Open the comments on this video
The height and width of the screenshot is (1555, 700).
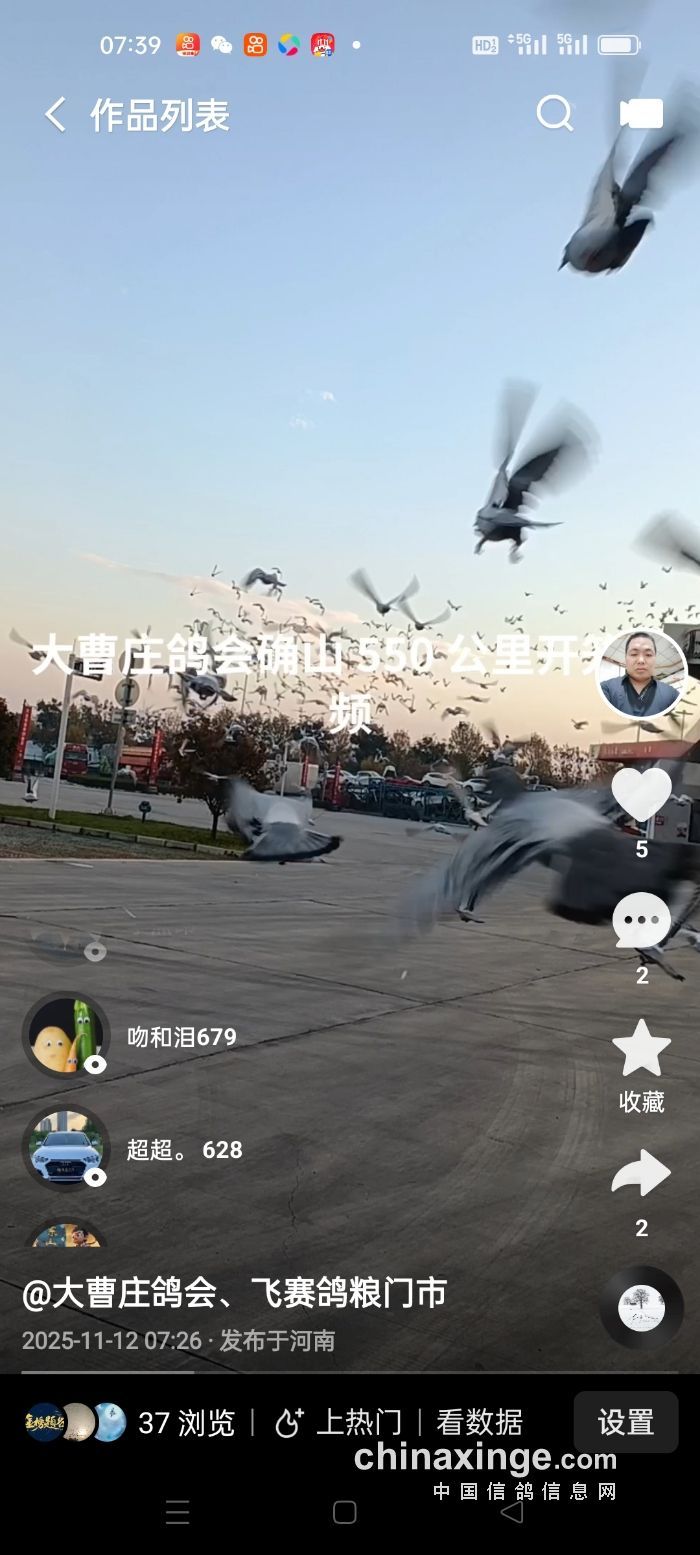641,921
